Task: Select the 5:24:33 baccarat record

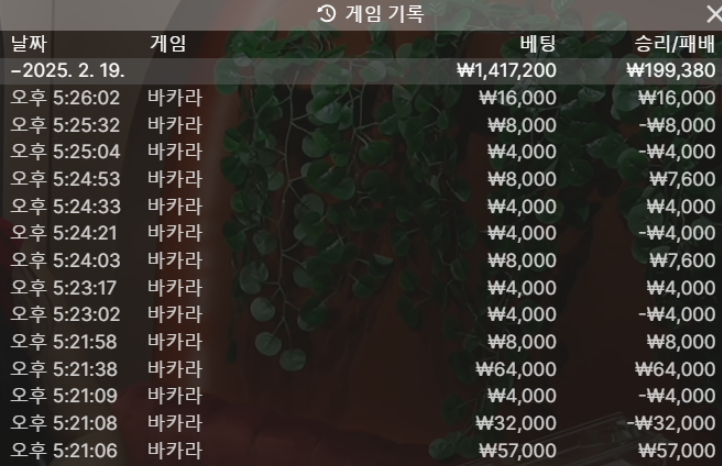Action: (x=360, y=206)
